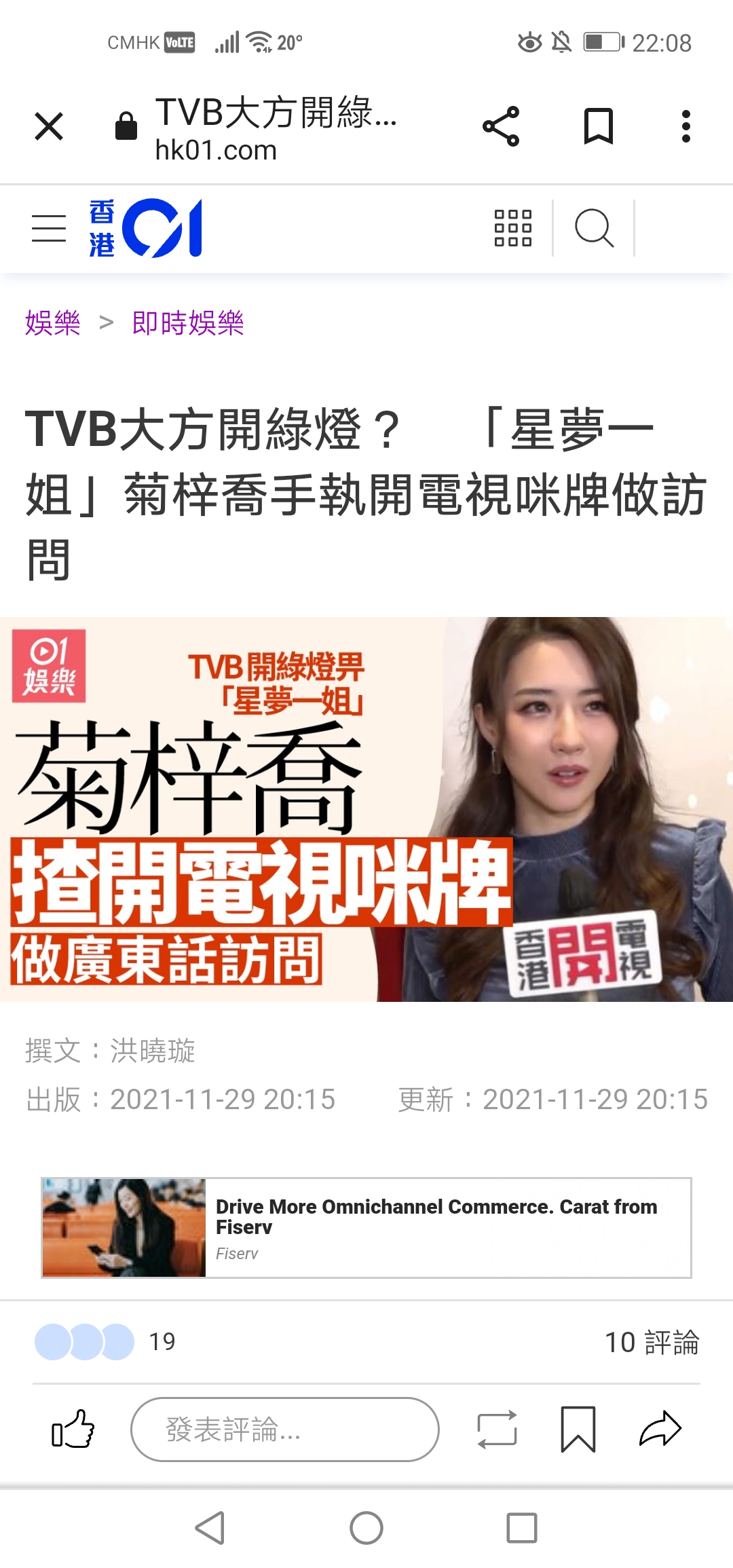
Task: Go to 娛樂 category breadcrumb
Action: (x=53, y=322)
